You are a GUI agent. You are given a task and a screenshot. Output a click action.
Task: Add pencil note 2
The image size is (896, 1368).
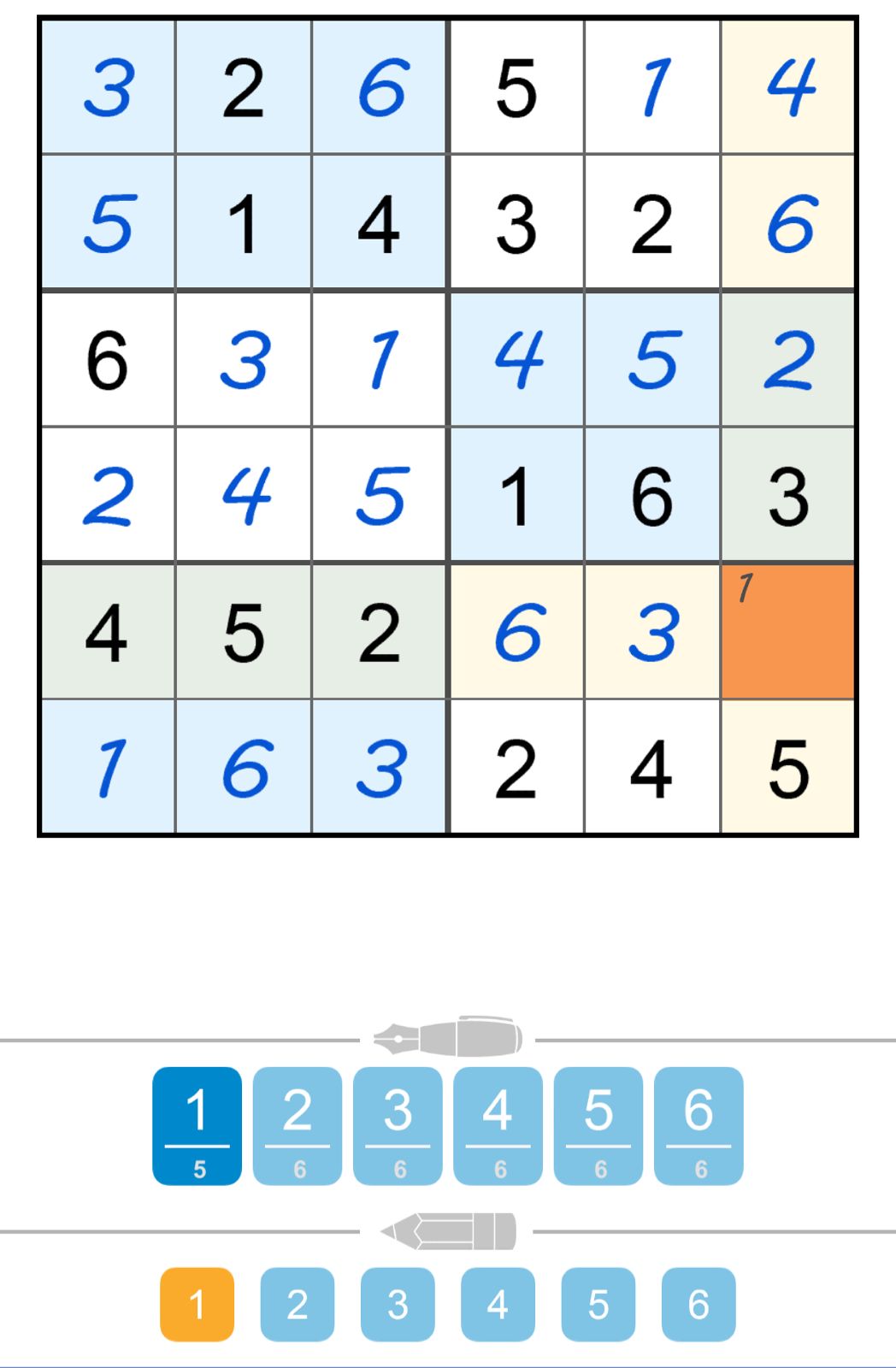click(x=297, y=1304)
